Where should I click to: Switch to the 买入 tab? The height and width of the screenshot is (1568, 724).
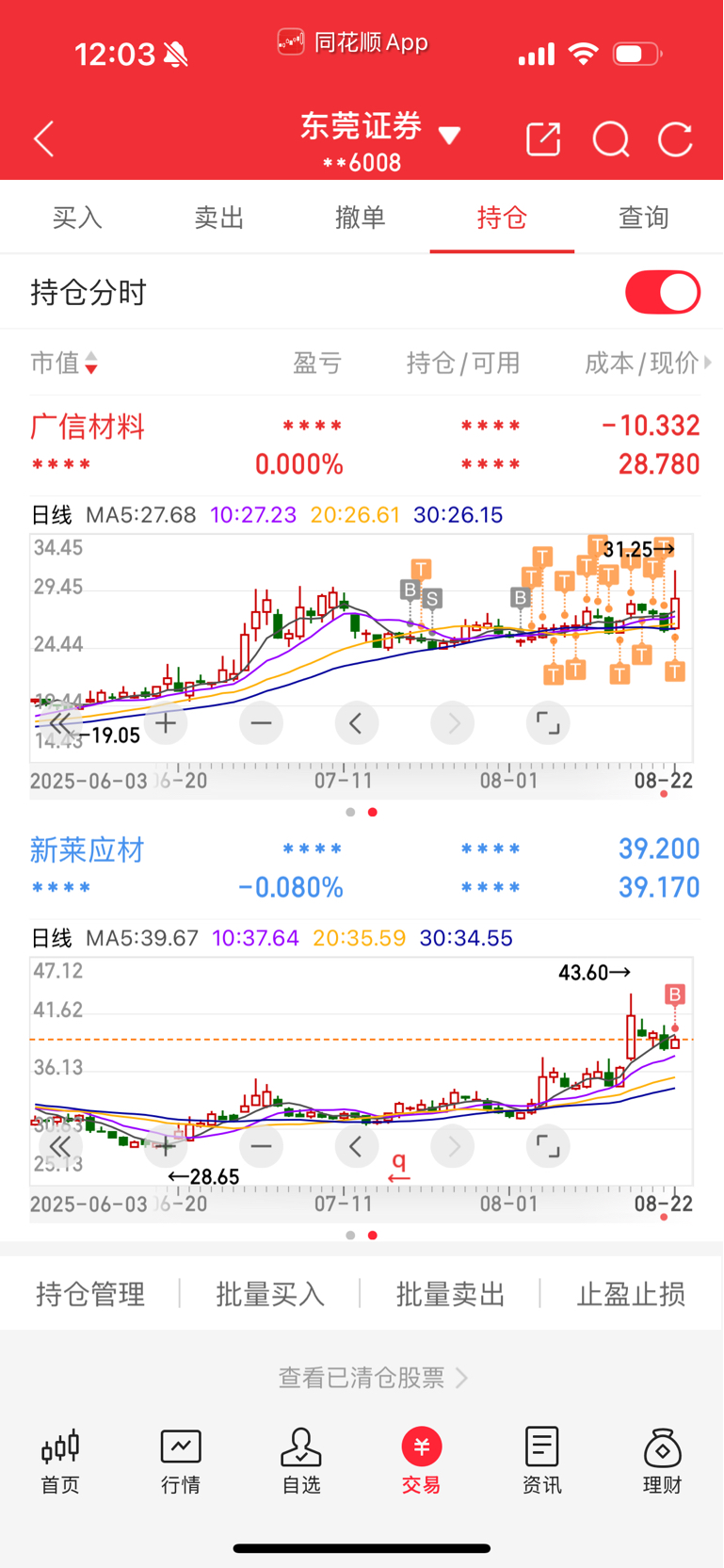coord(77,218)
